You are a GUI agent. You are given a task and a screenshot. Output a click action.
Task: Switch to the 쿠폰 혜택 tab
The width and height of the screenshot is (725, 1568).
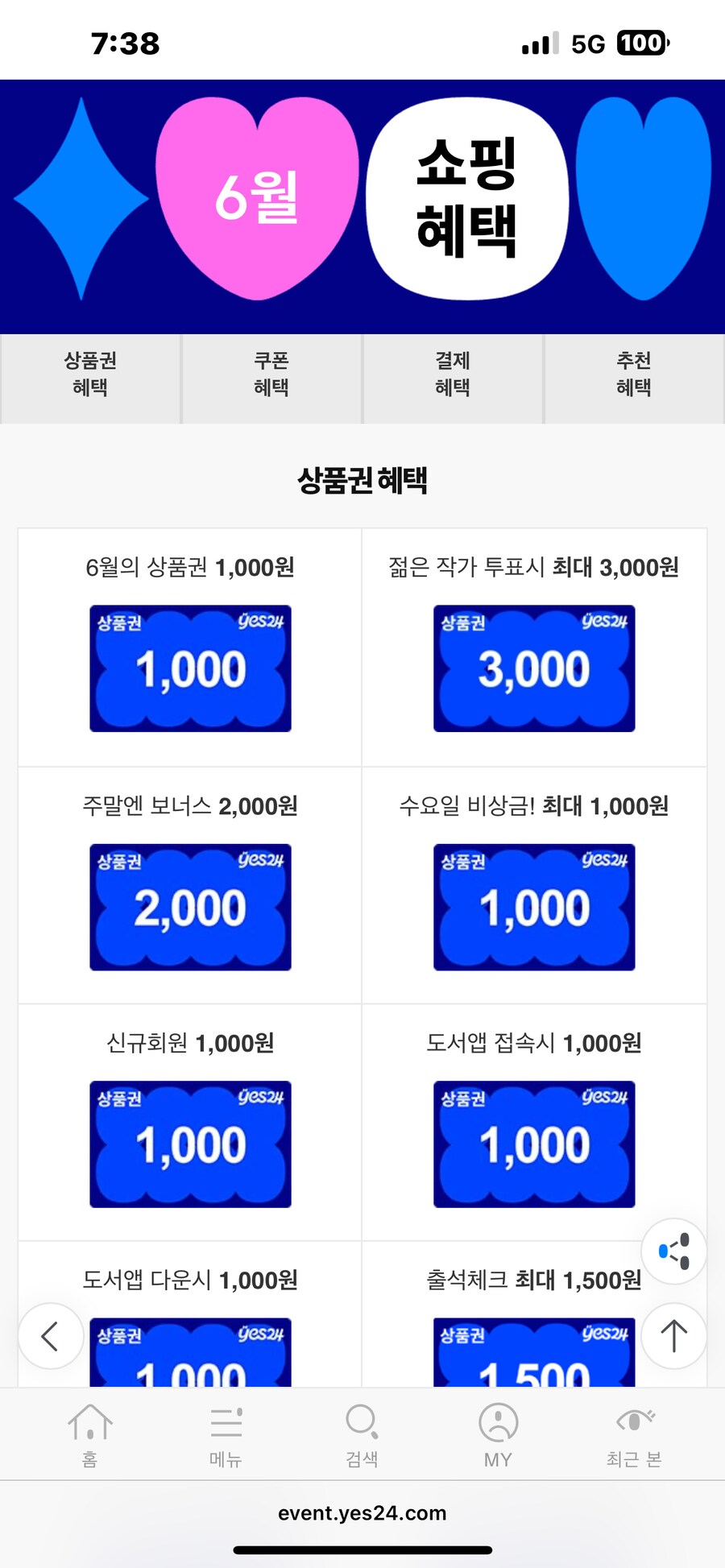click(x=272, y=377)
